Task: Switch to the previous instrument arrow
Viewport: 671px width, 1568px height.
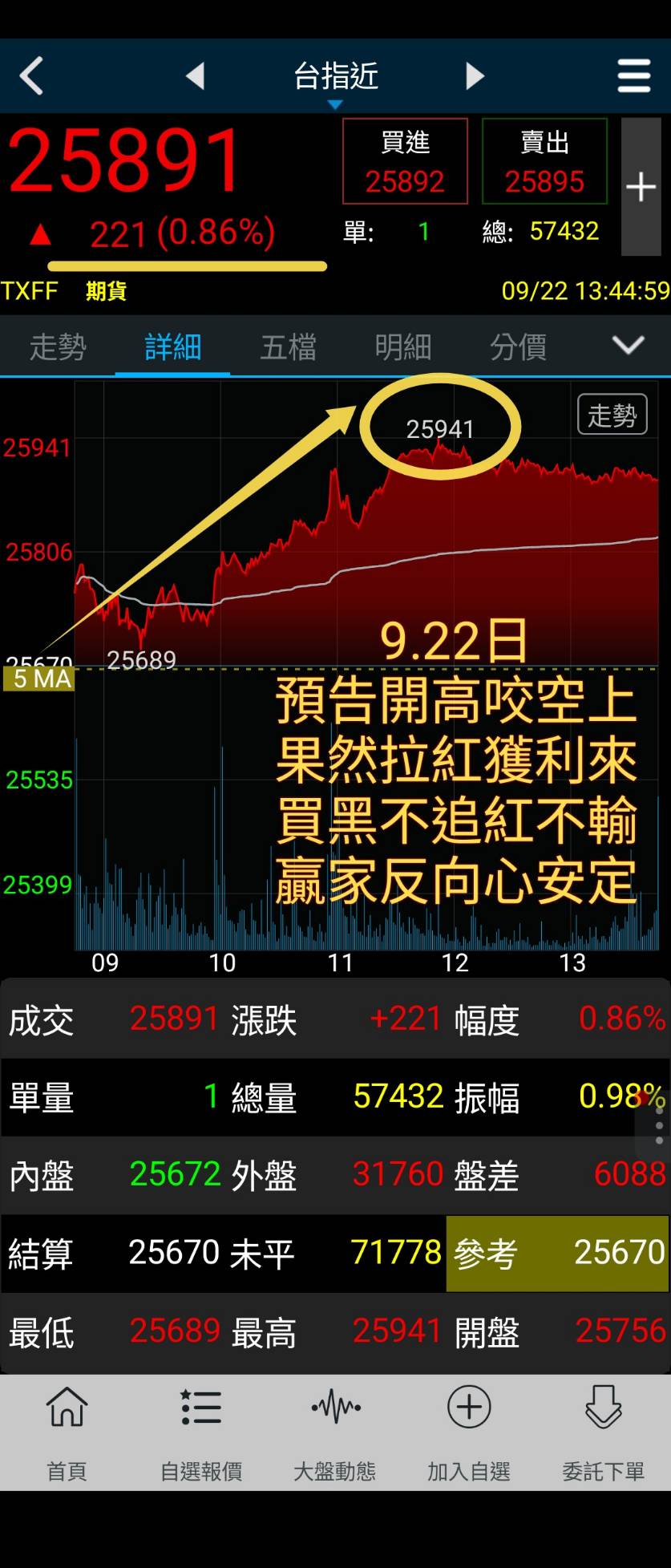Action: pyautogui.click(x=195, y=77)
